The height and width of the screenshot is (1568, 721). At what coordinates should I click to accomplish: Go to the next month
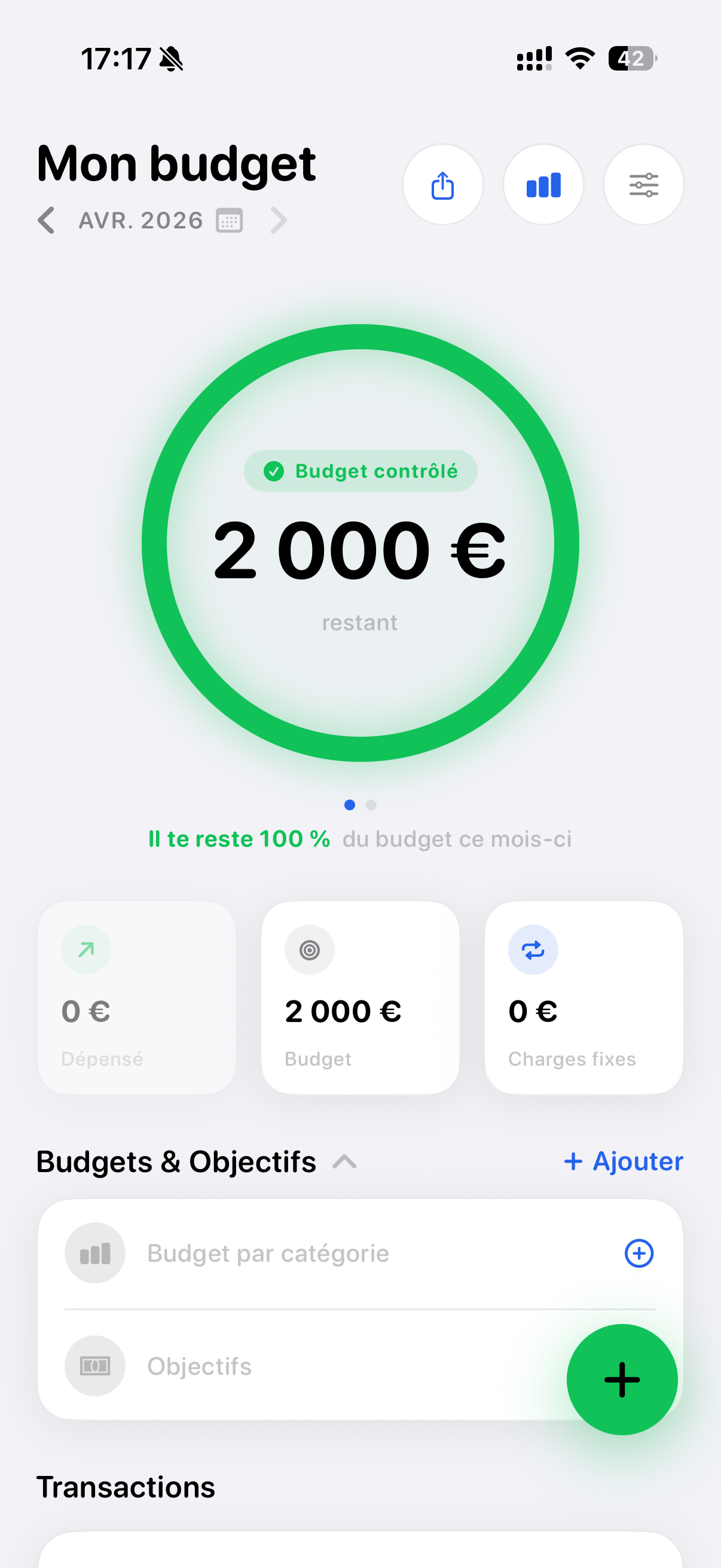(278, 220)
